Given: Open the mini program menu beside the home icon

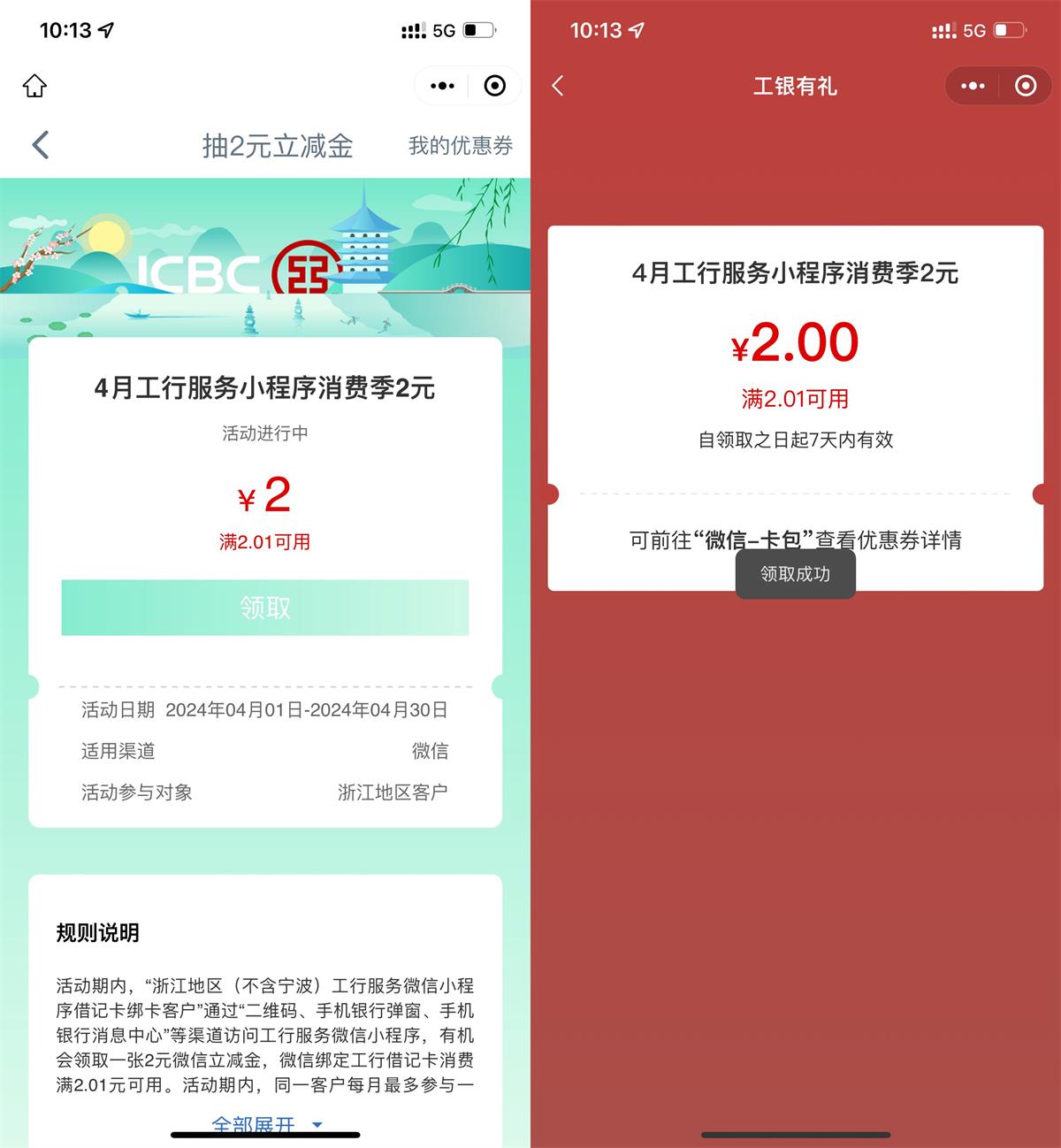Looking at the screenshot, I should [442, 86].
